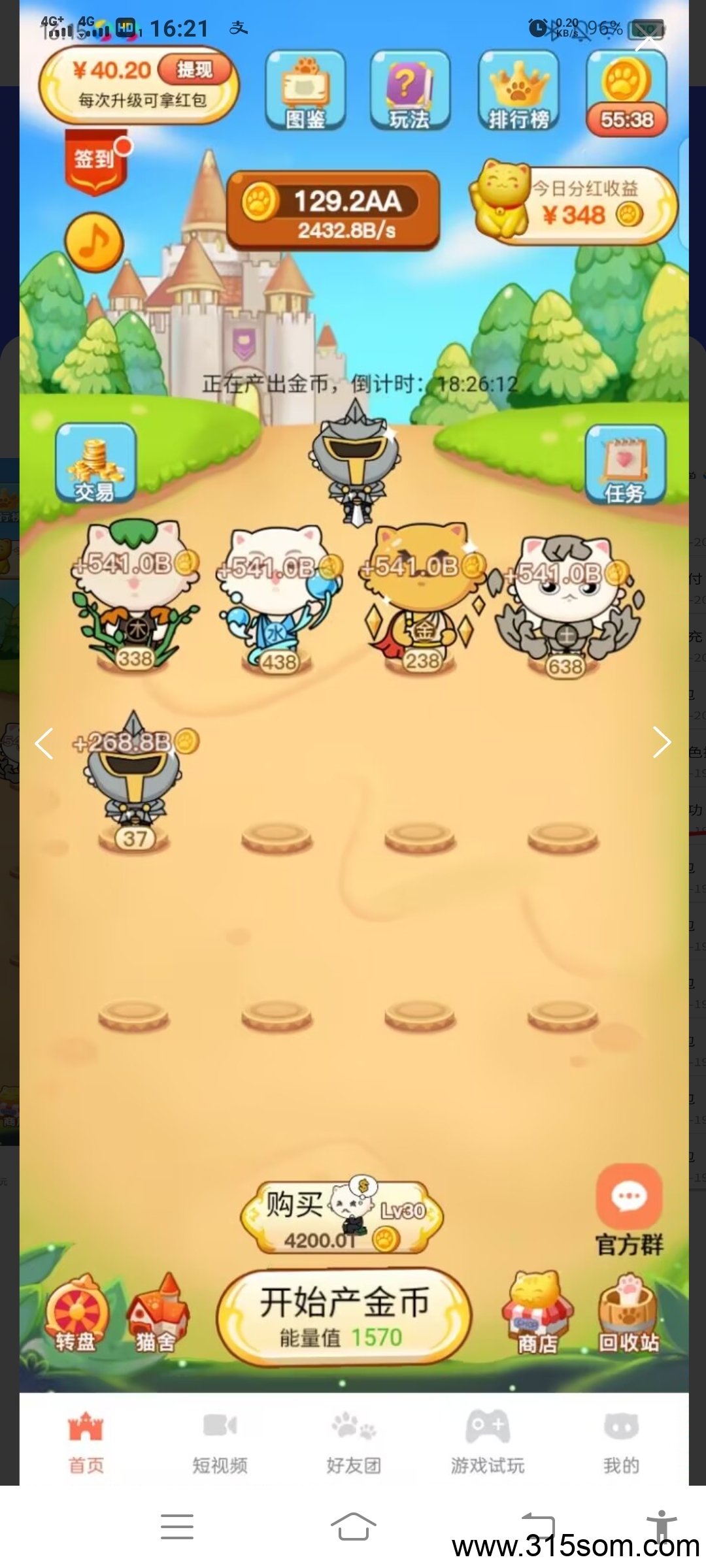This screenshot has height=1568, width=706.
Task: Tap 开始产金币 to start producing coins
Action: (x=344, y=1316)
